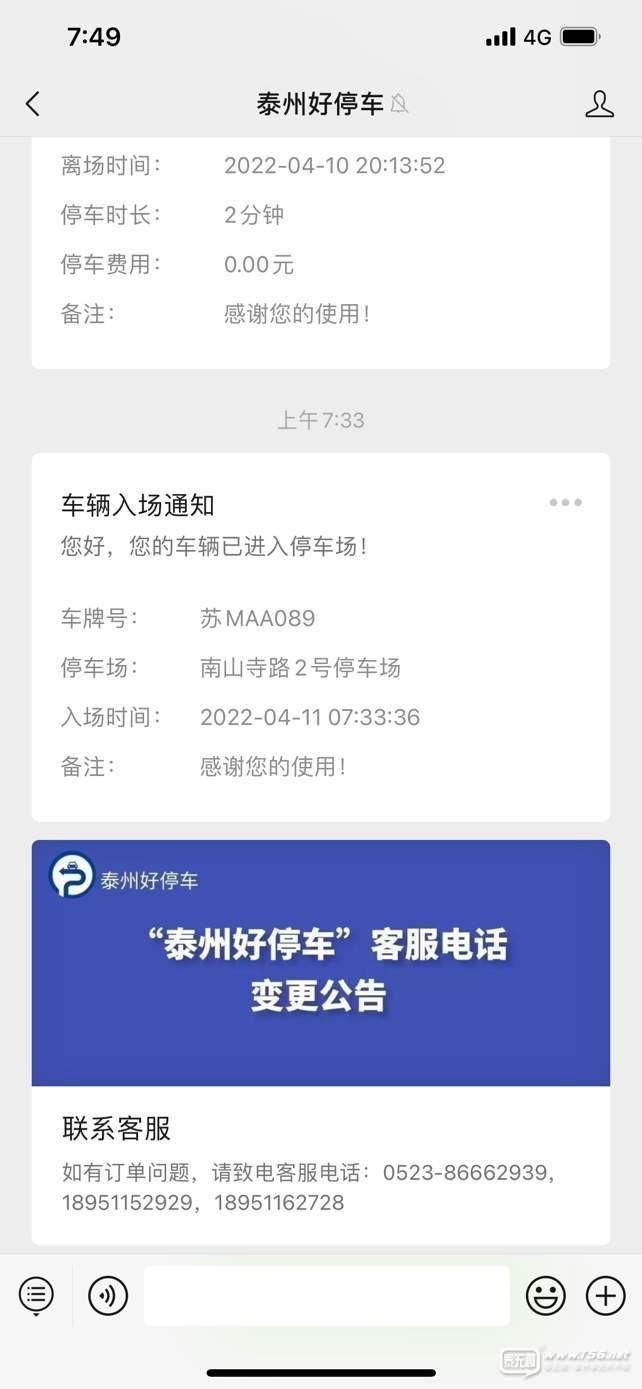Open the account profile icon
Screen dimensions: 642x1389
[599, 103]
